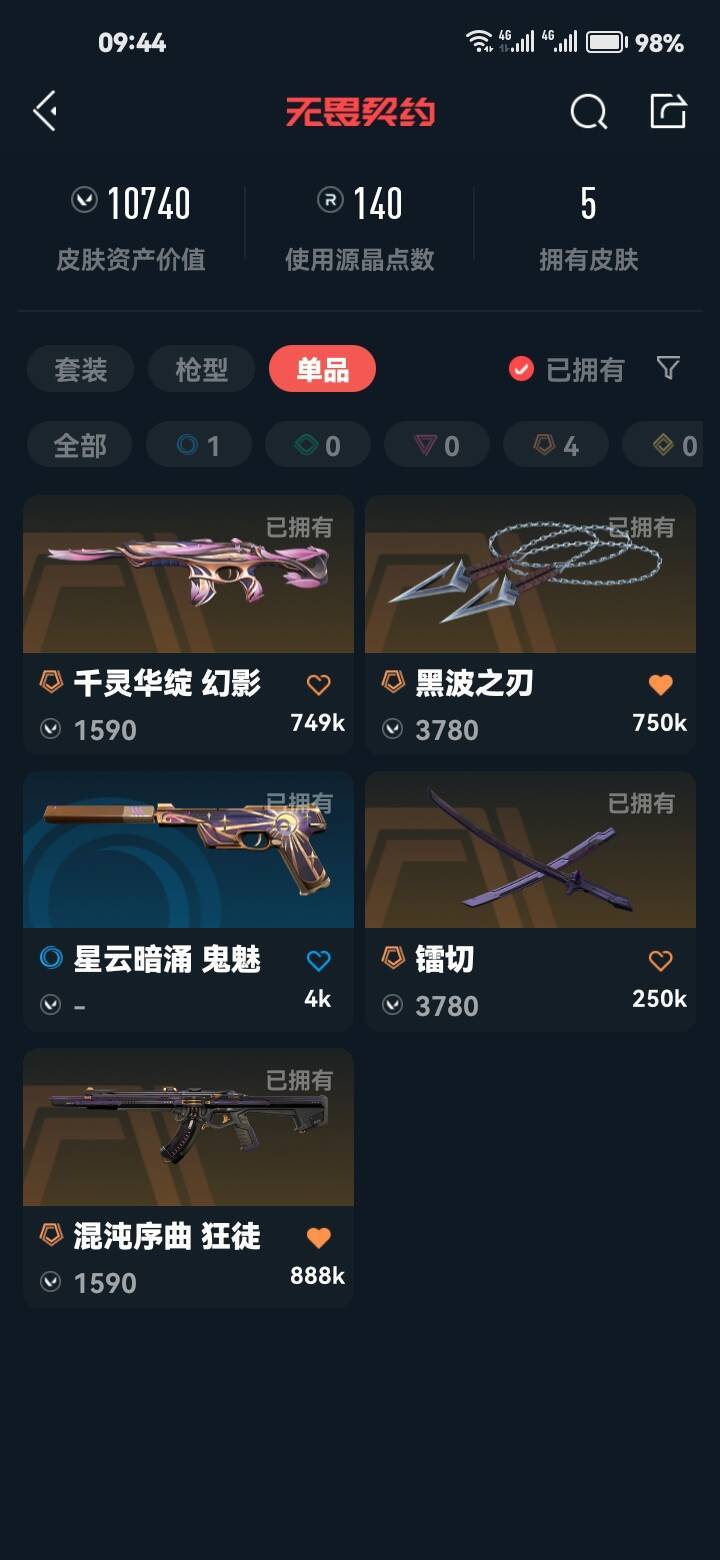Like the 千灵华绽 幻影 skin
The image size is (720, 1560).
coord(318,685)
